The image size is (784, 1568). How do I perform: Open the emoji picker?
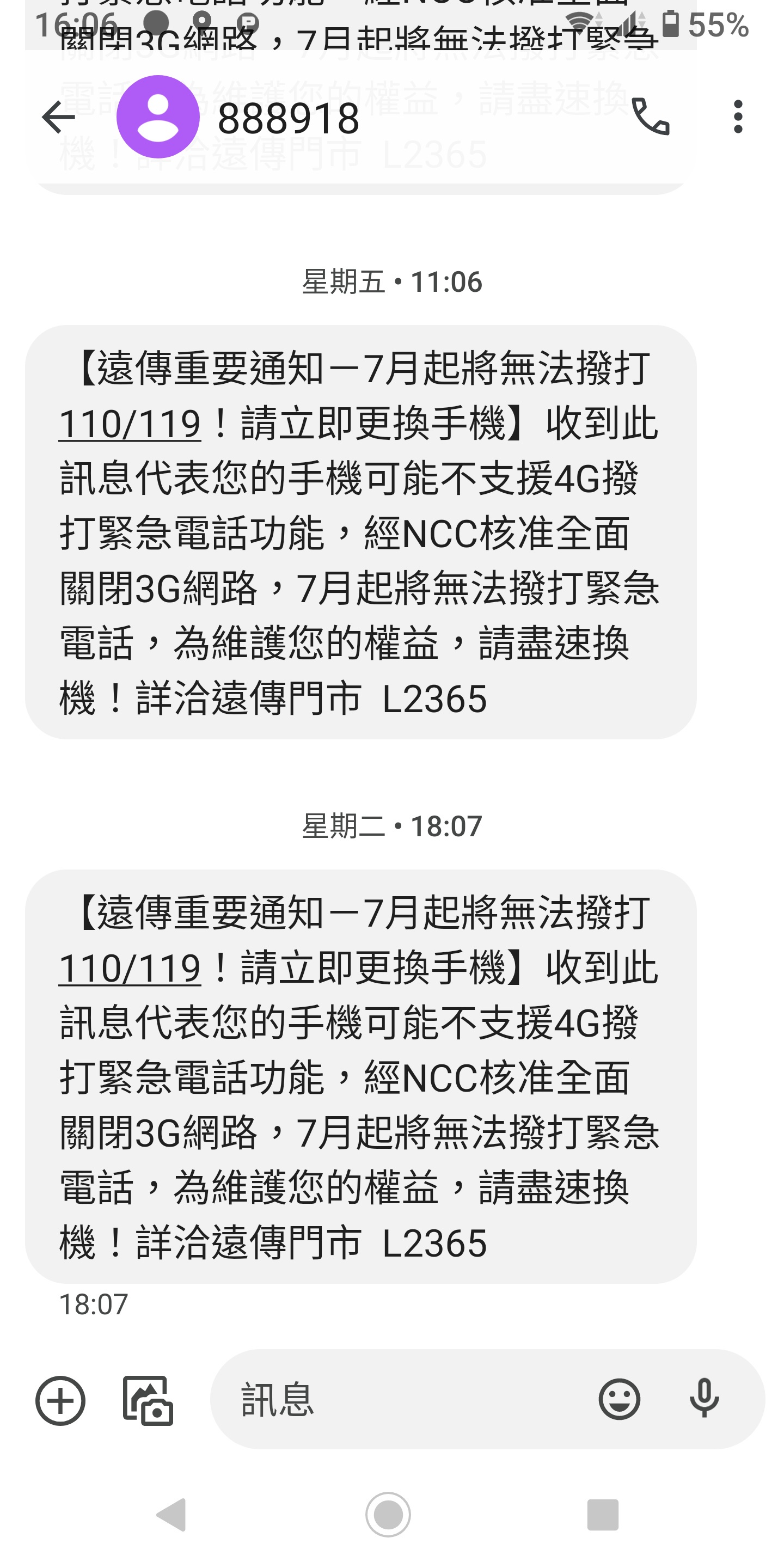pos(619,1399)
